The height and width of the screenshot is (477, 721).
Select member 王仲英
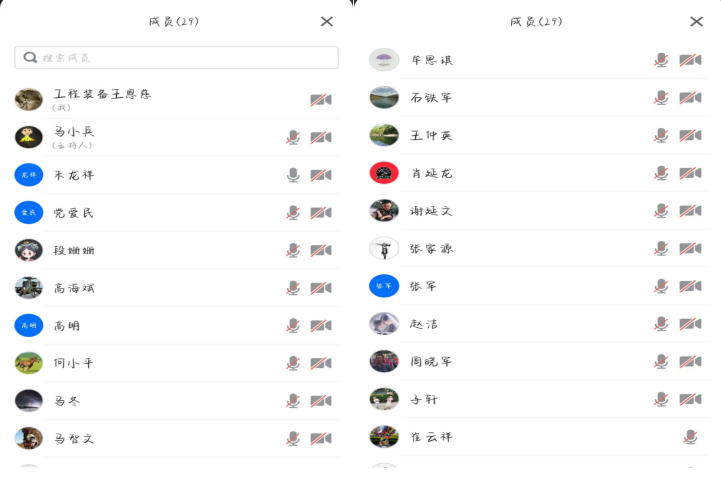point(432,135)
